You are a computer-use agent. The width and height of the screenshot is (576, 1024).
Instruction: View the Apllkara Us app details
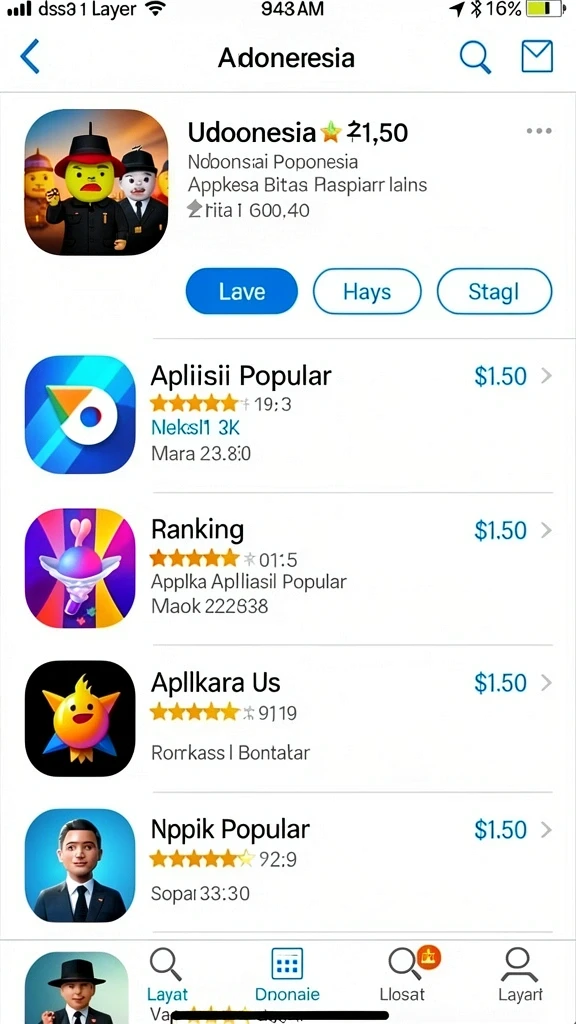pos(288,718)
